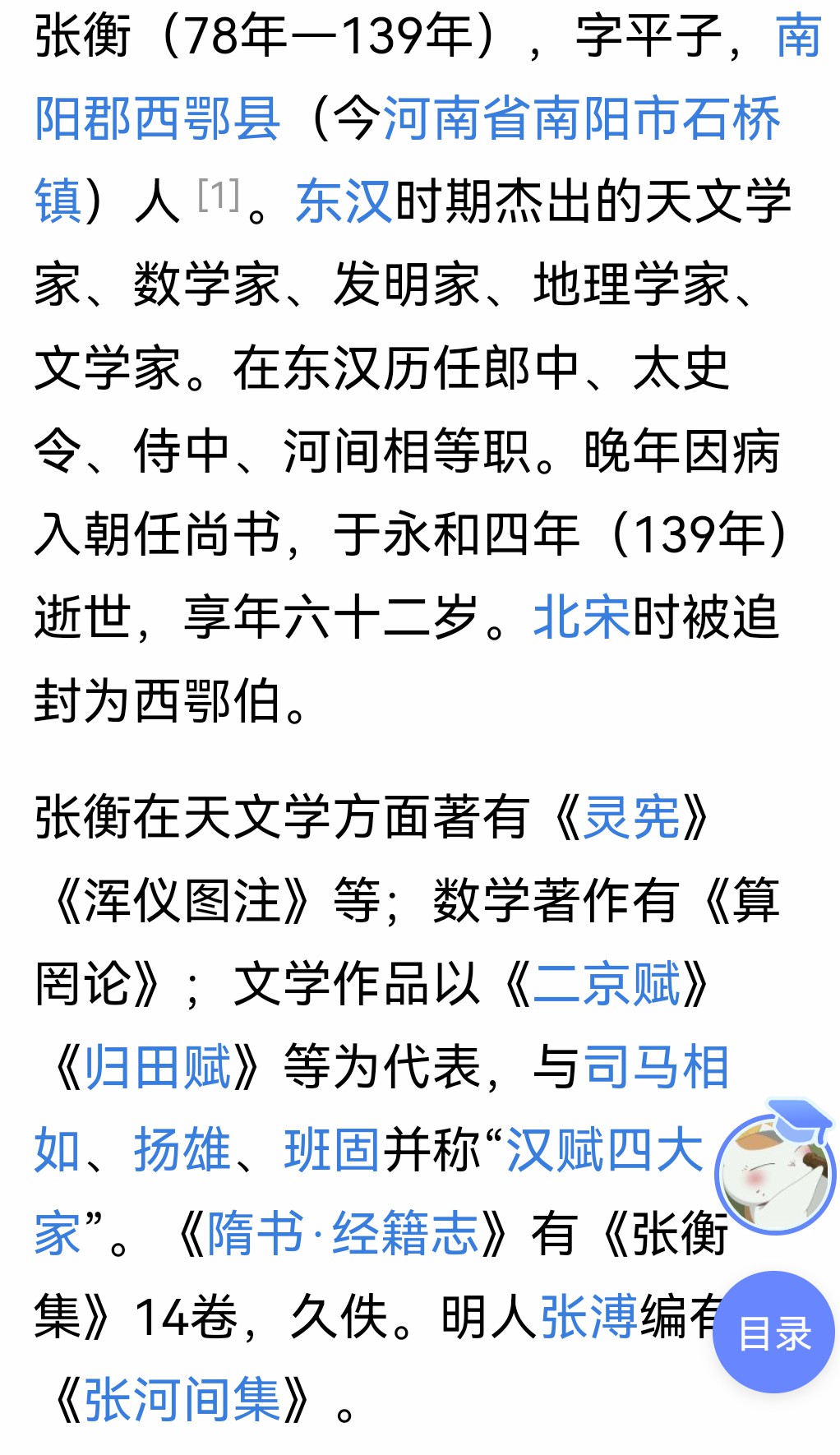This screenshot has height=1455, width=840.
Task: Open the 归田赋 link
Action: pyautogui.click(x=158, y=1067)
